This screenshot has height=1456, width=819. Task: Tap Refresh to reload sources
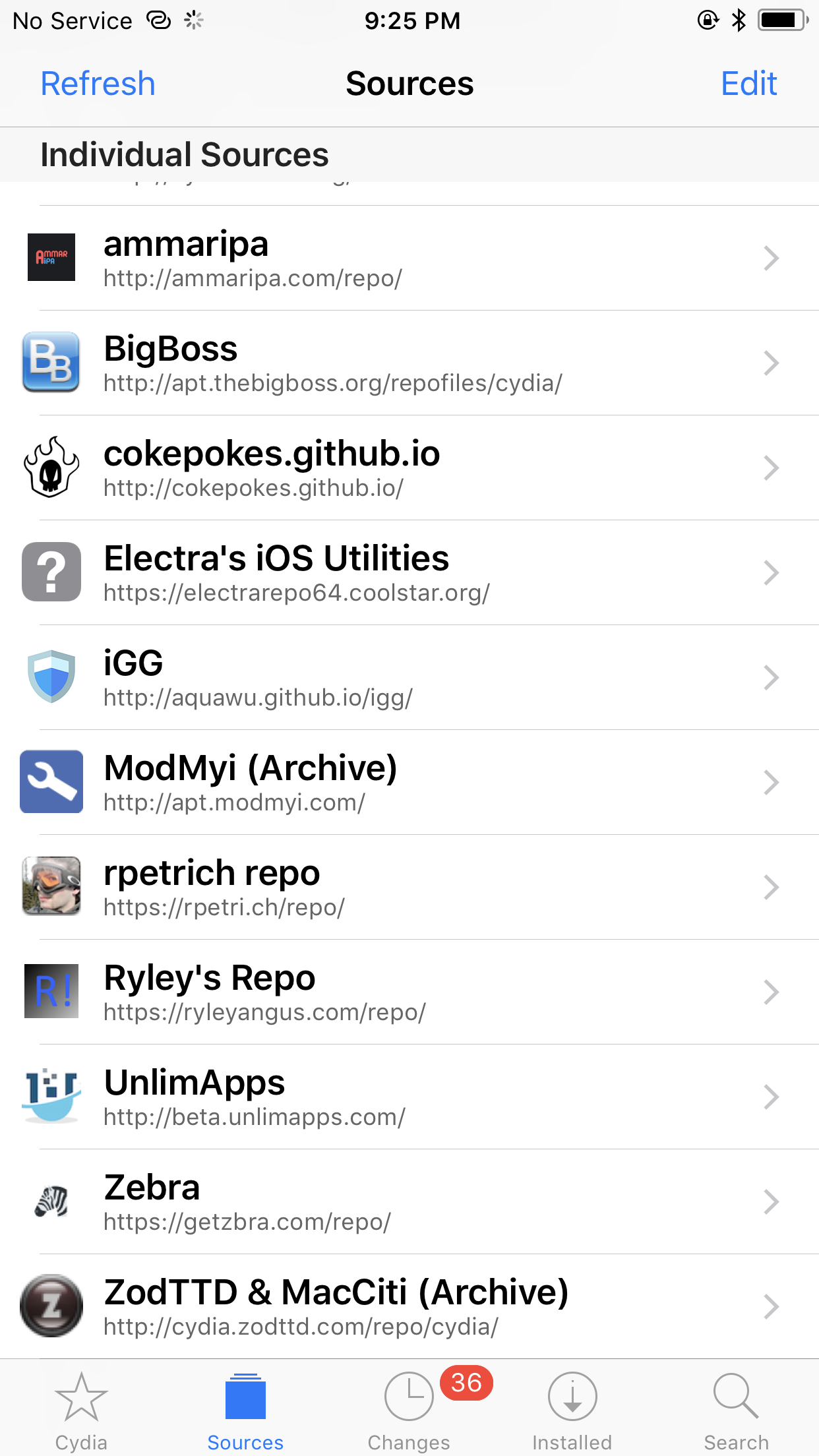pos(98,84)
